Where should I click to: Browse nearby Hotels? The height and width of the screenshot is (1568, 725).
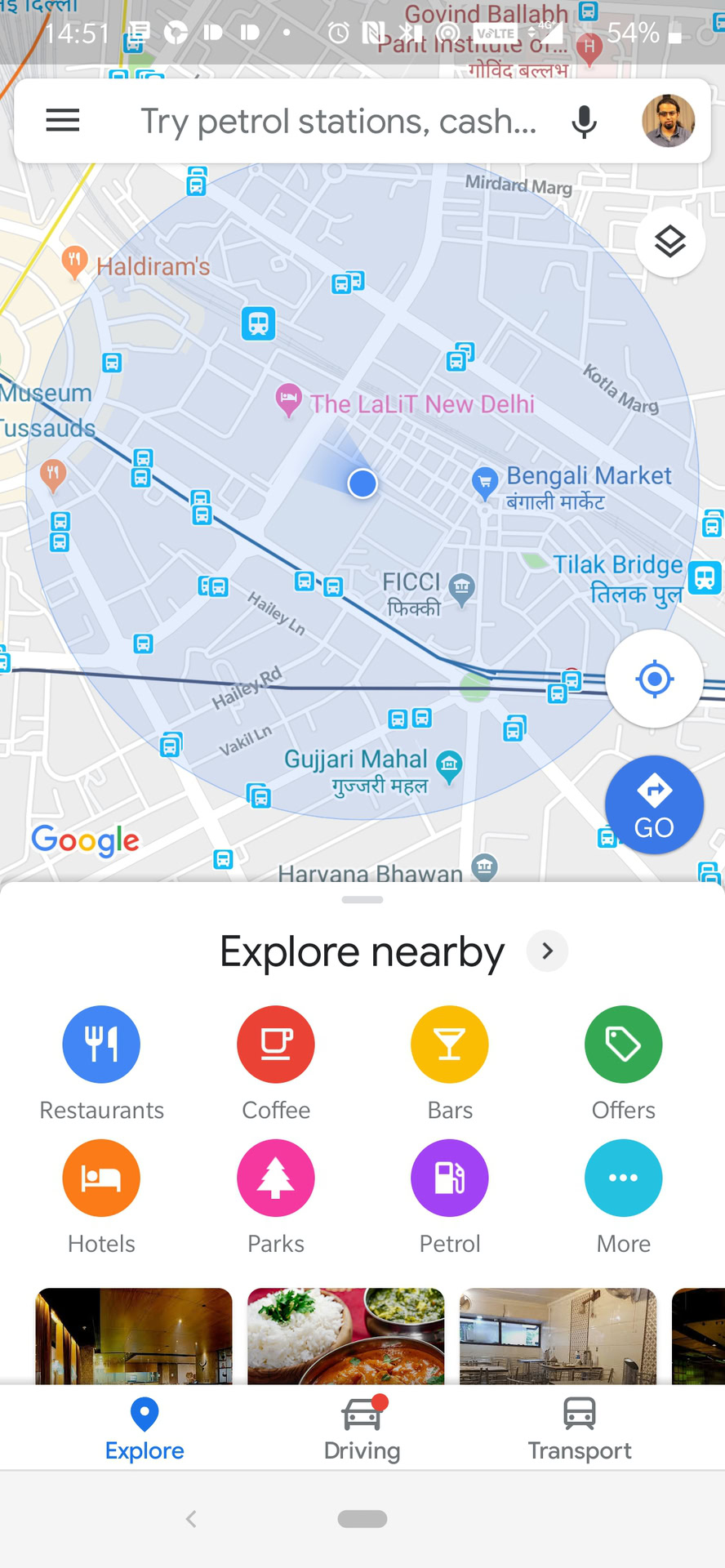[x=101, y=1178]
